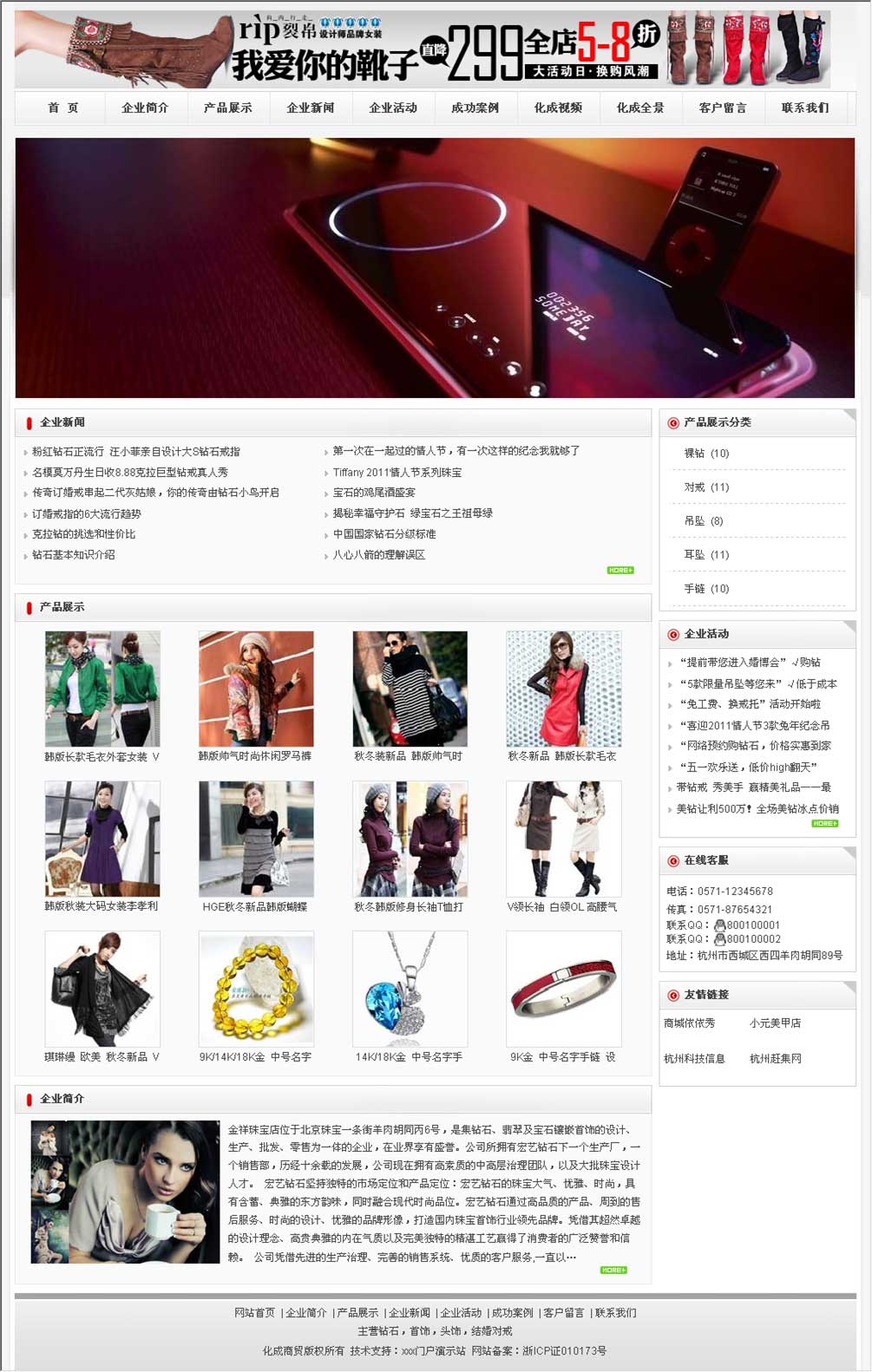872x1372 pixels.
Task: Open the boots sale banner at top
Action: [x=423, y=49]
